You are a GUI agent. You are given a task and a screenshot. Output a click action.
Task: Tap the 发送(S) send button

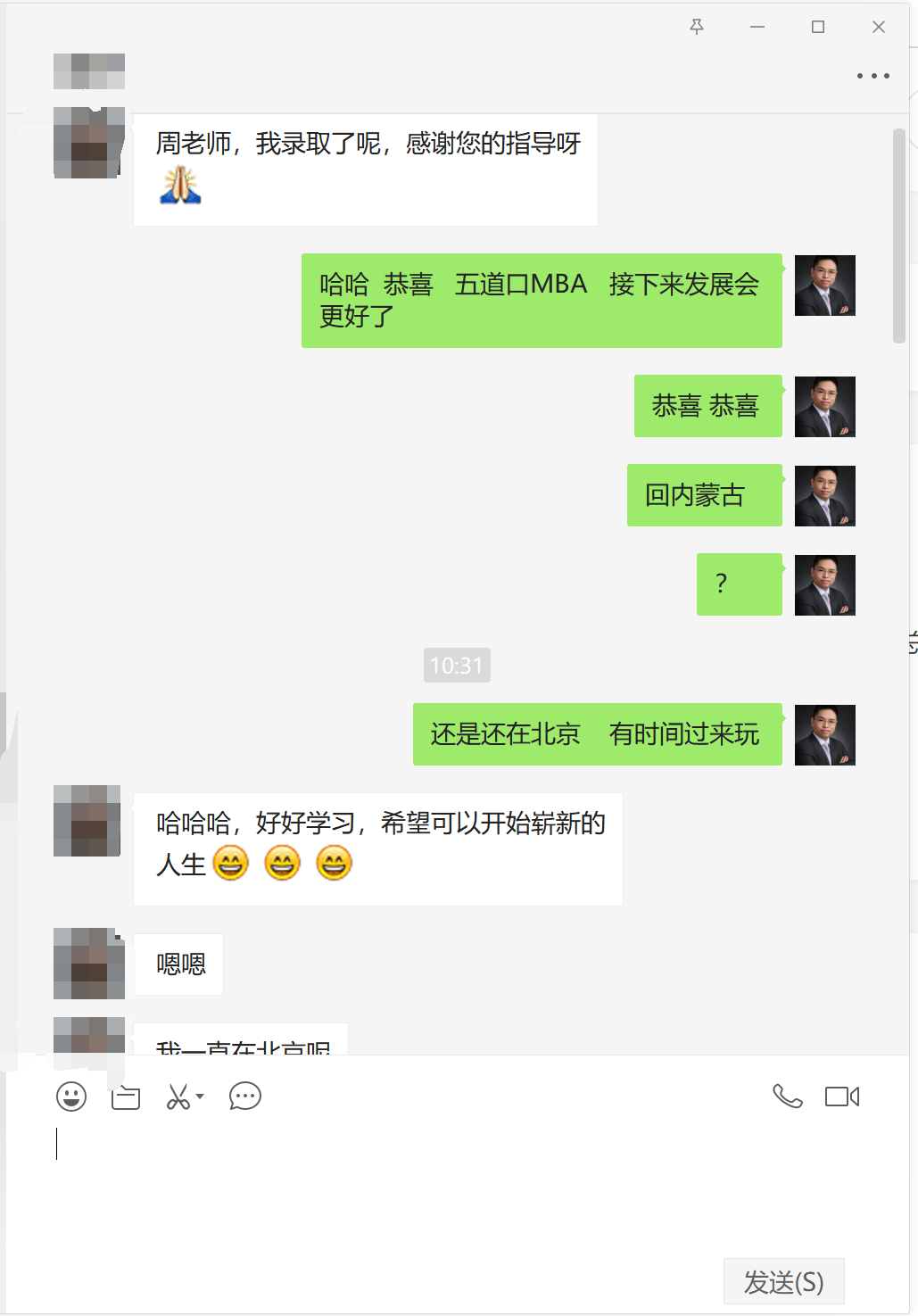(x=783, y=1282)
